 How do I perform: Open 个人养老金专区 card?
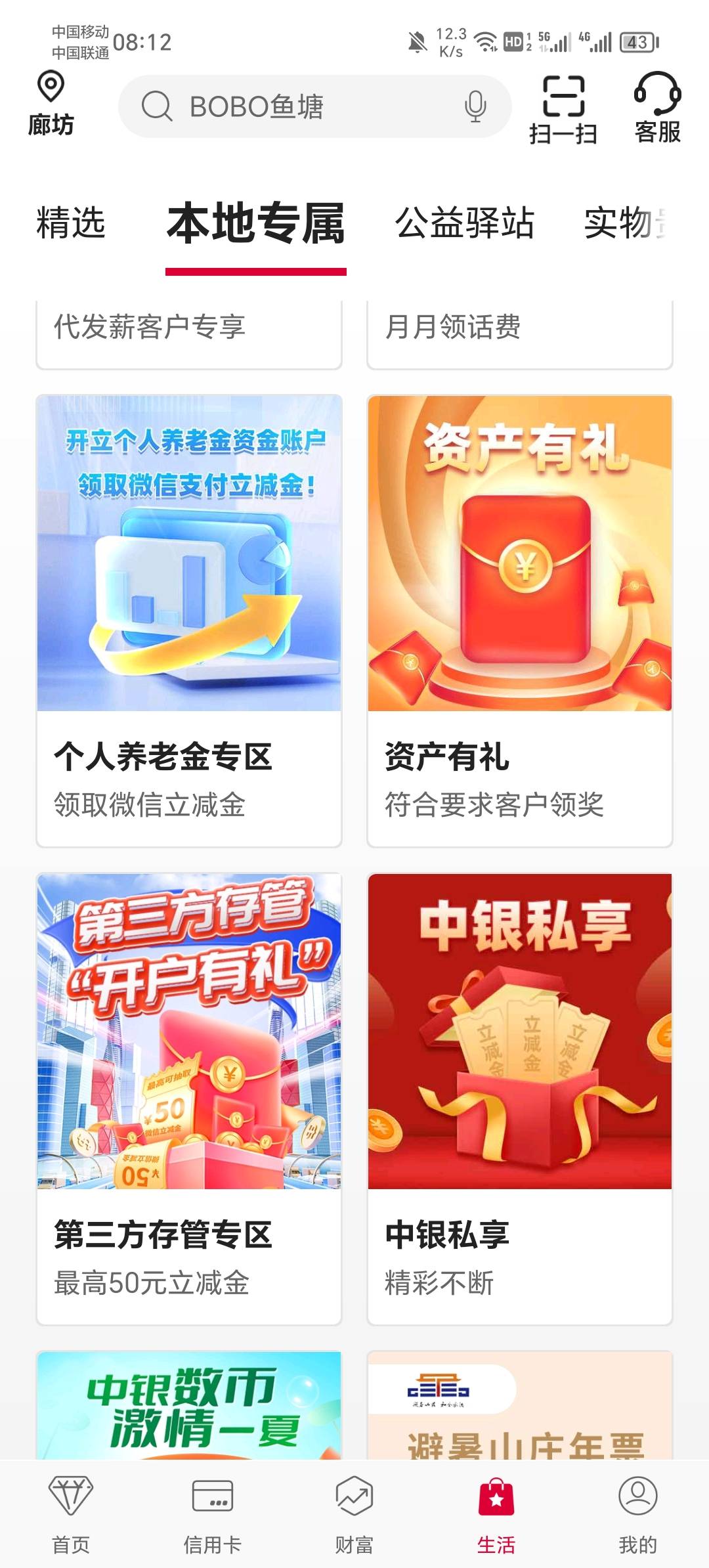[x=189, y=621]
